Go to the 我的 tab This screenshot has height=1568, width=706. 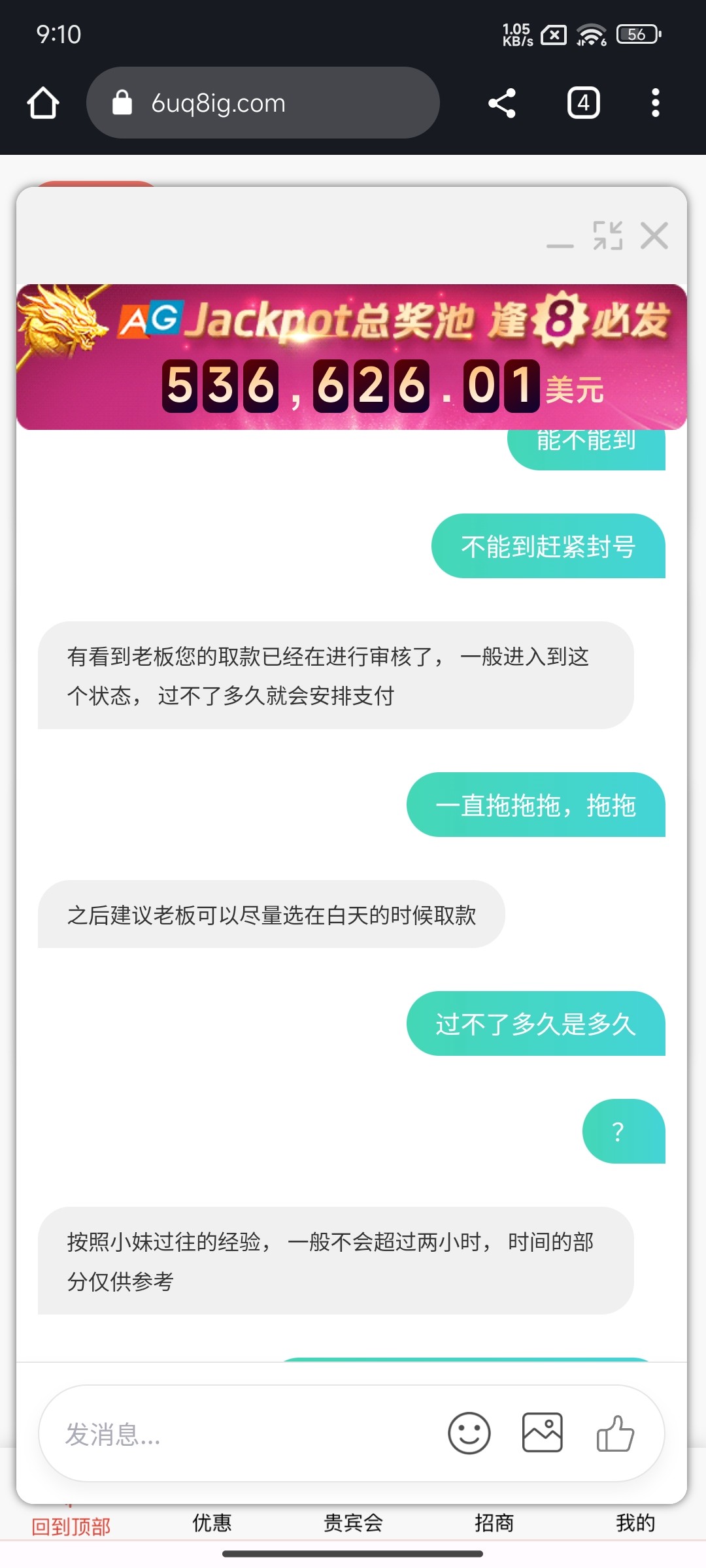(x=635, y=1523)
